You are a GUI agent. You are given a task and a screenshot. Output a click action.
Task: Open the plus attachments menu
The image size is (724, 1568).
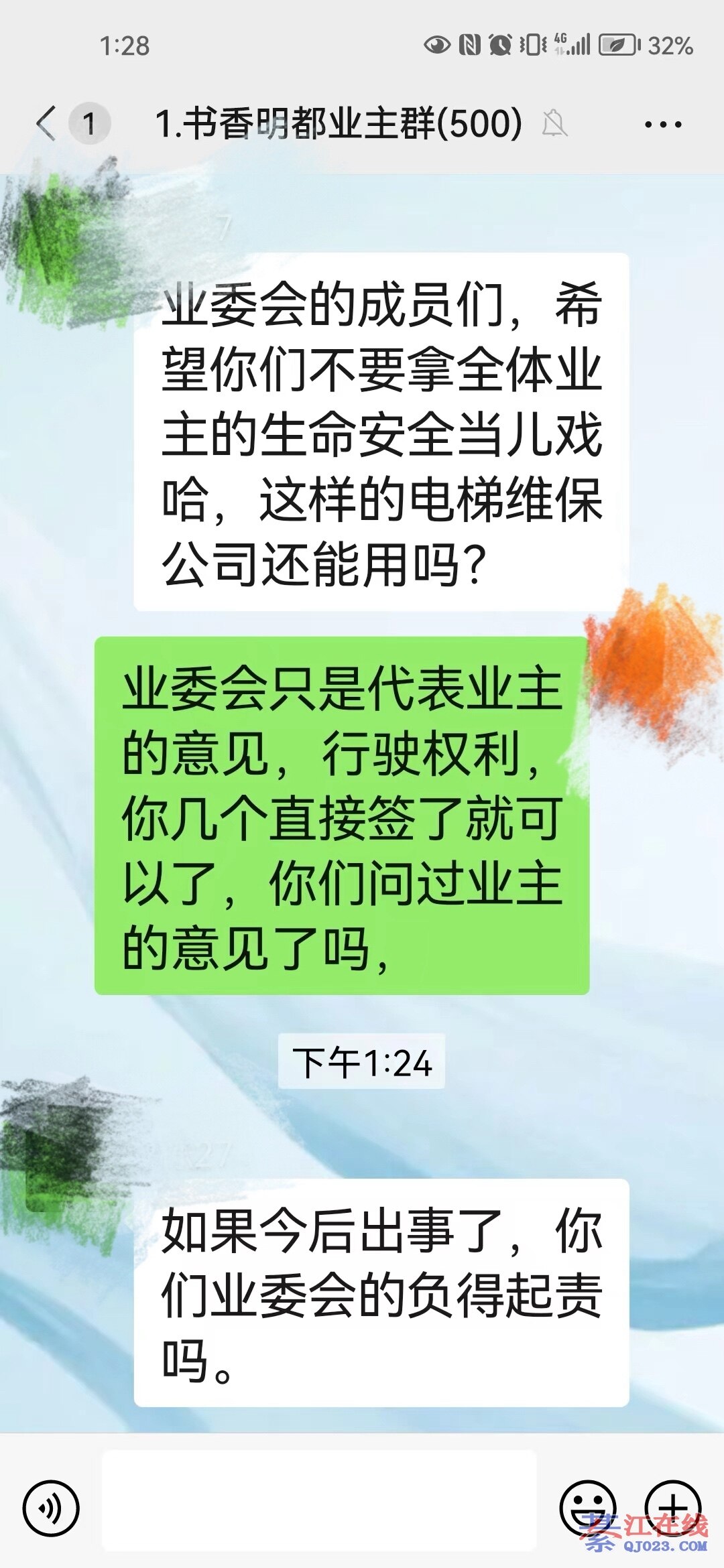click(672, 1508)
